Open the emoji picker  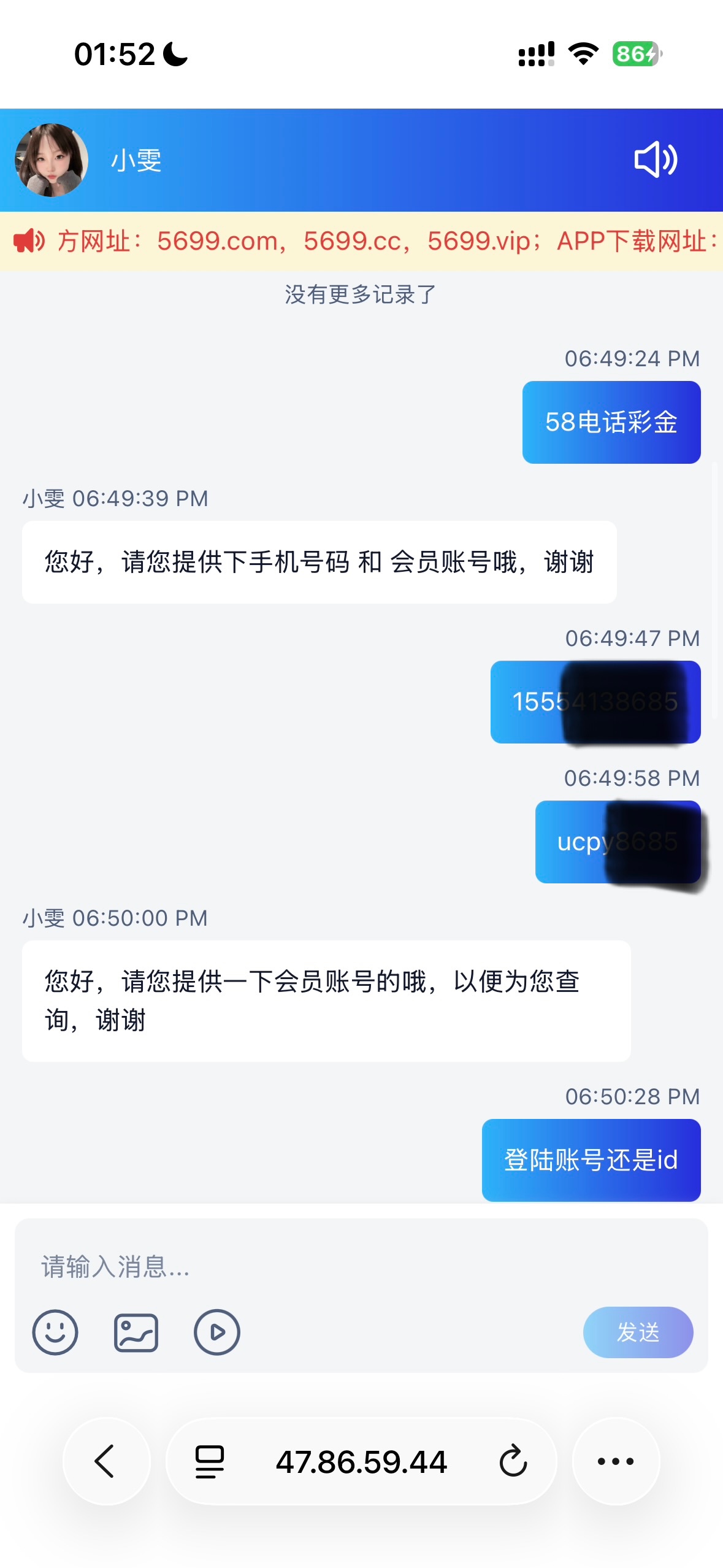click(x=55, y=1332)
